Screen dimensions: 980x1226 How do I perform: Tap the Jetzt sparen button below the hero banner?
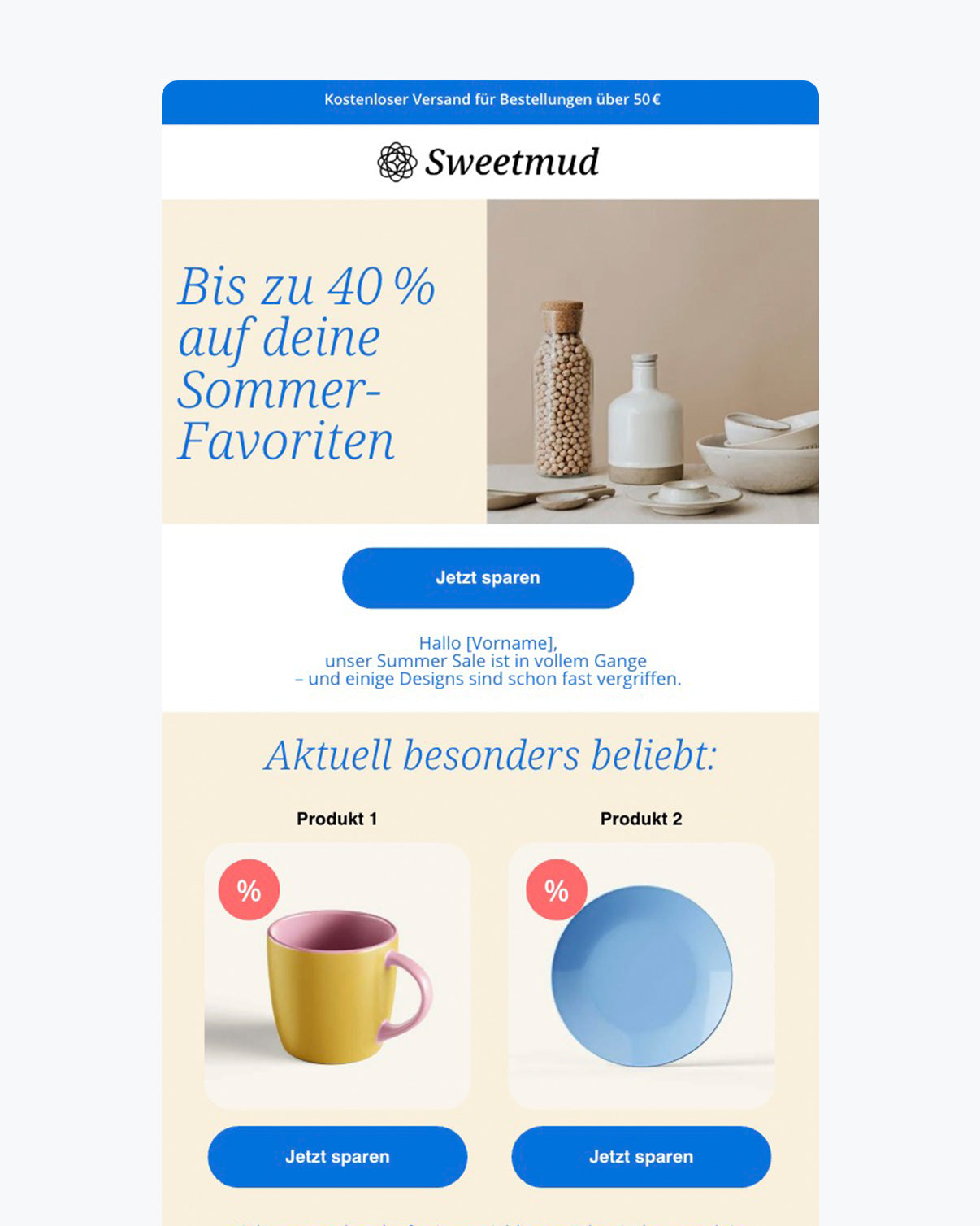coord(488,578)
